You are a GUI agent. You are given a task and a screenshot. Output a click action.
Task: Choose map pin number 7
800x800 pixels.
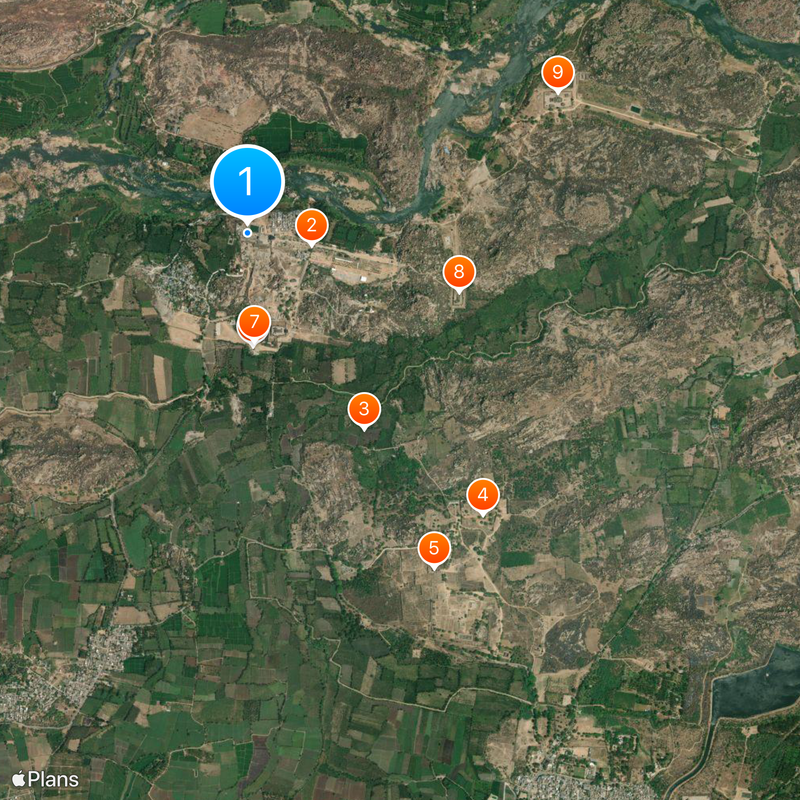(x=254, y=322)
